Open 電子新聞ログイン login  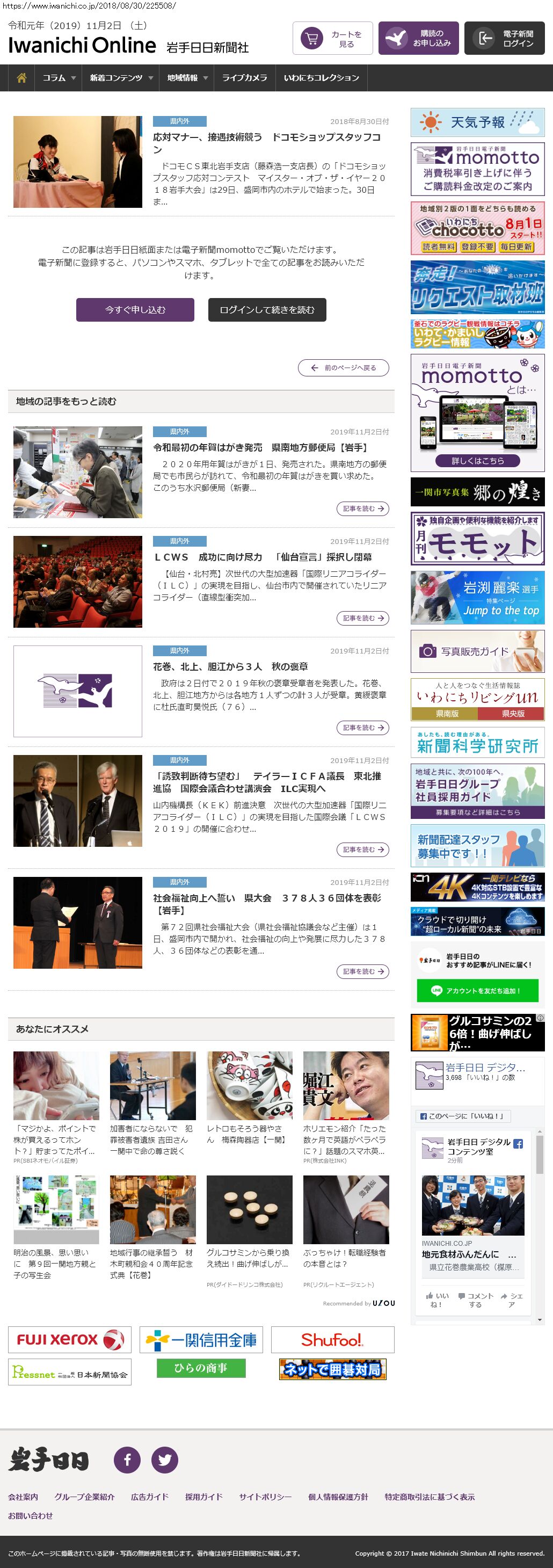click(x=504, y=38)
